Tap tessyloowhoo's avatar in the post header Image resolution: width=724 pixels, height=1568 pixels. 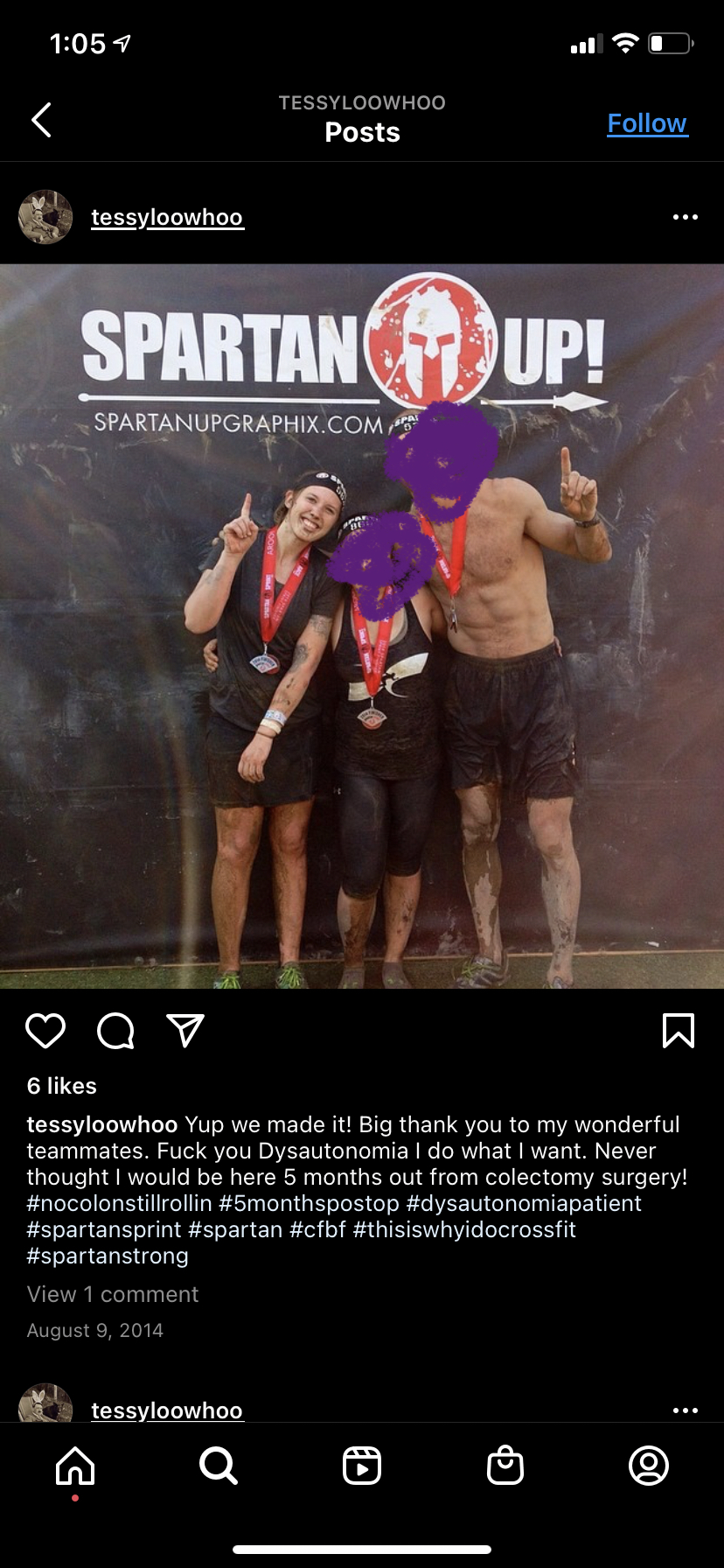[x=45, y=217]
